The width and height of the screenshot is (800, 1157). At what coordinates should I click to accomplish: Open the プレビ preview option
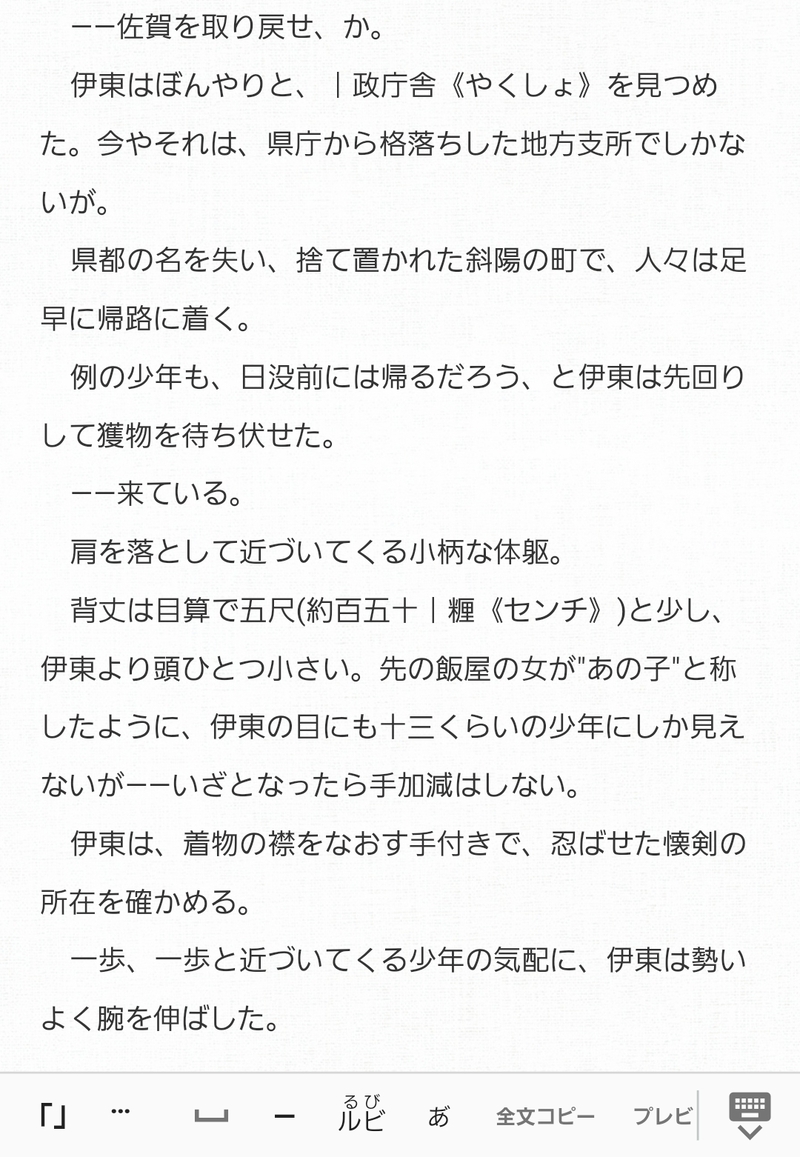coord(662,1116)
